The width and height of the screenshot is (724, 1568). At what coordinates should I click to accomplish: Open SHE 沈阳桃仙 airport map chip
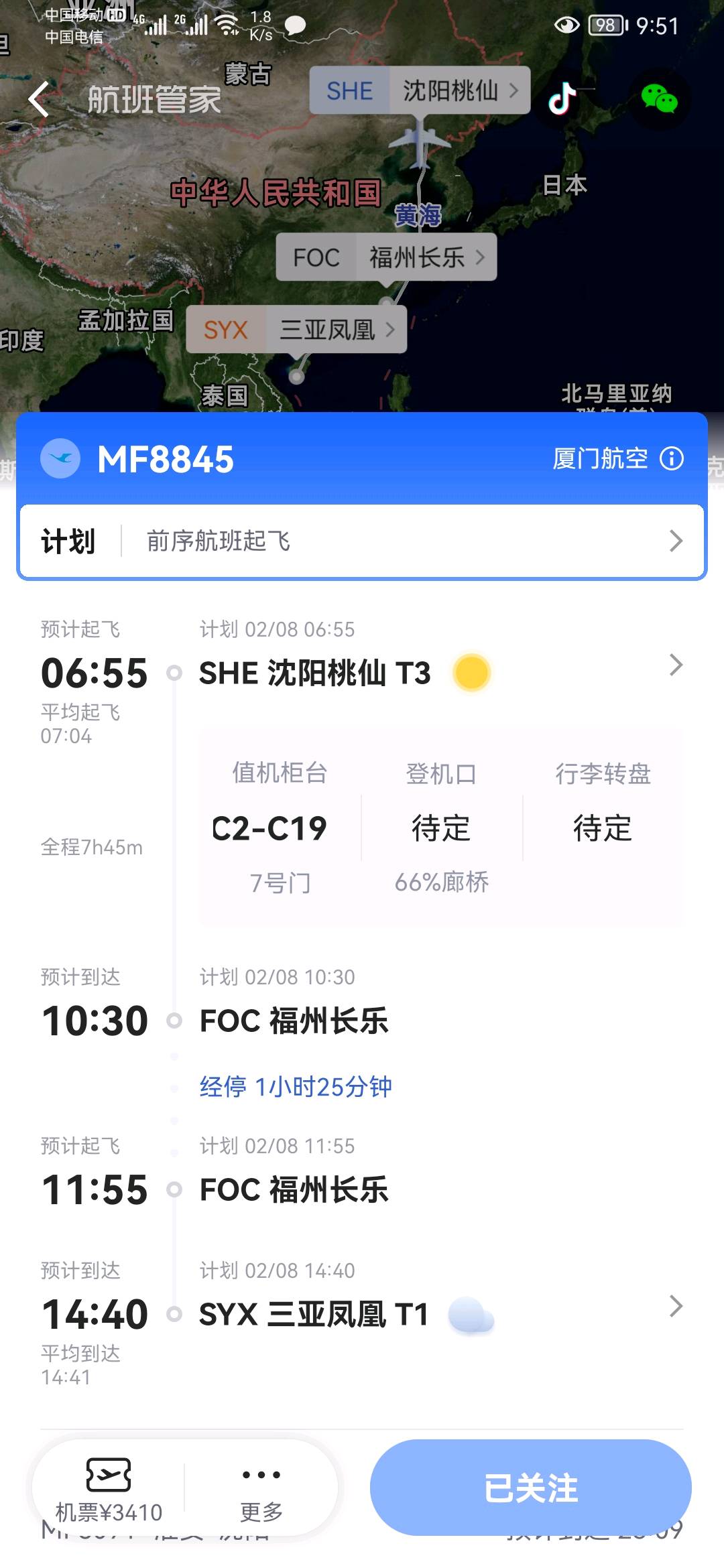point(420,90)
